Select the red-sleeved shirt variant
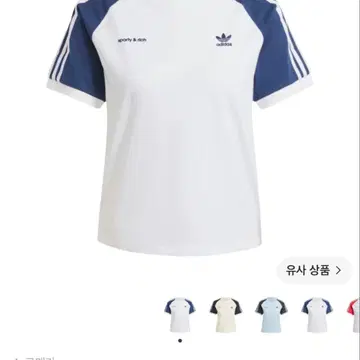The image size is (360, 360). tap(353, 315)
